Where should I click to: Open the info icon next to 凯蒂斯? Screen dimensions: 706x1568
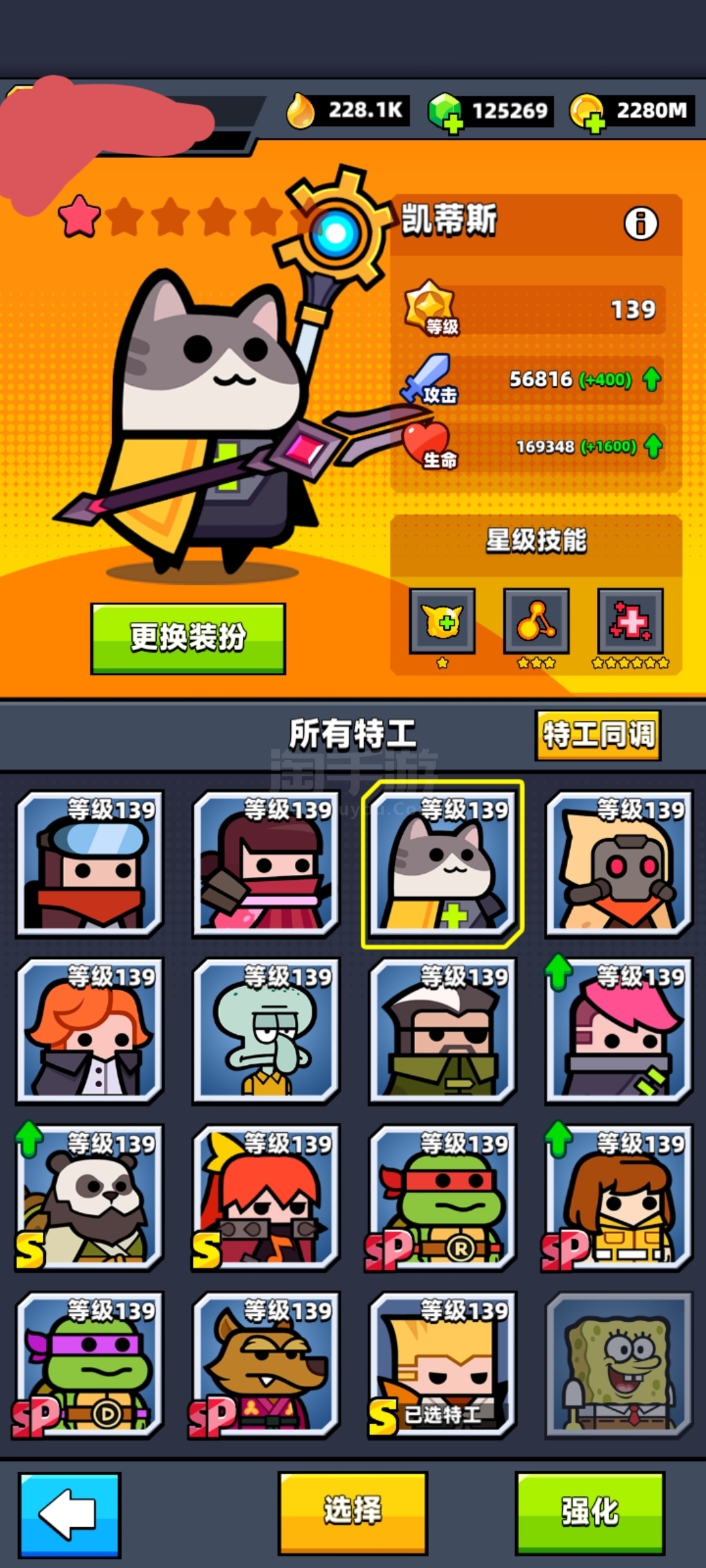tap(641, 223)
